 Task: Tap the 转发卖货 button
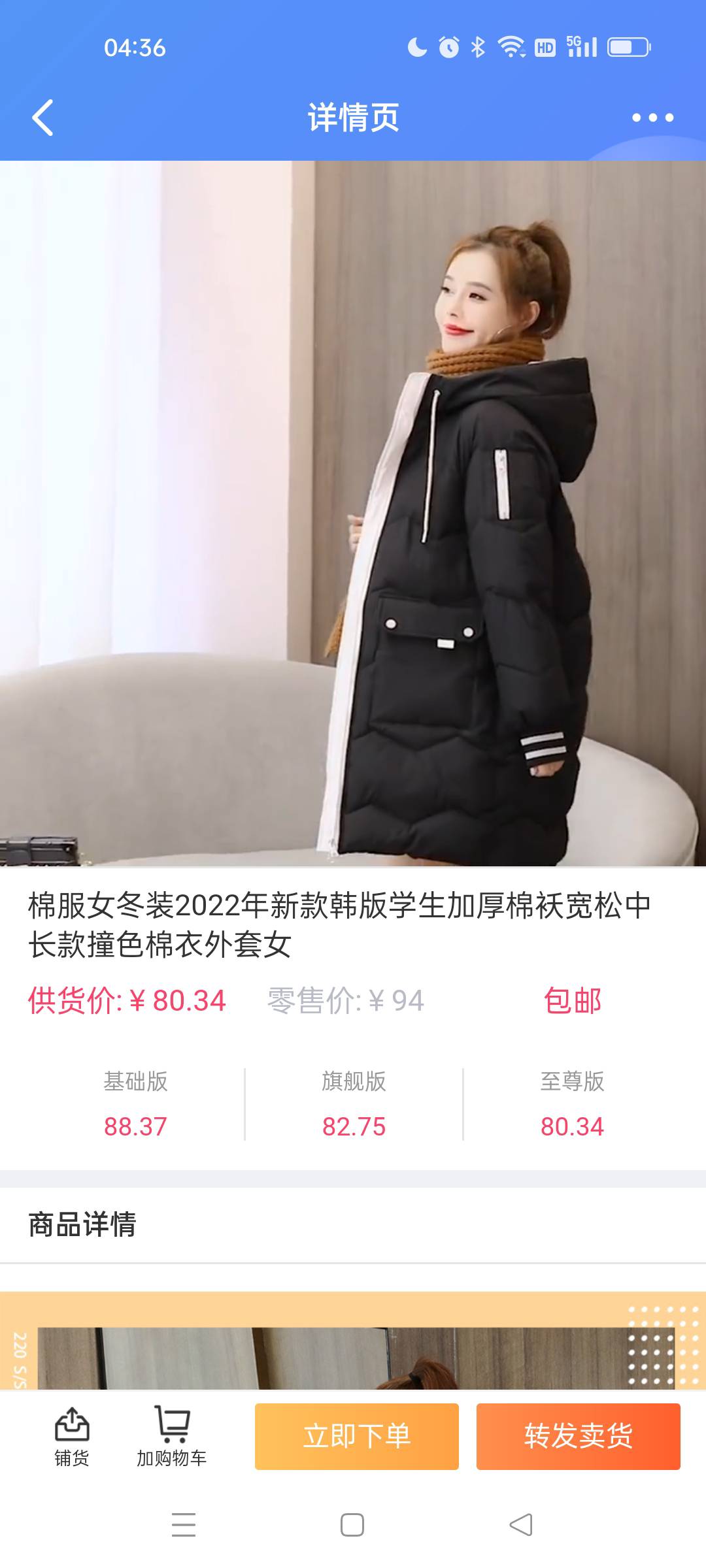click(x=578, y=1436)
